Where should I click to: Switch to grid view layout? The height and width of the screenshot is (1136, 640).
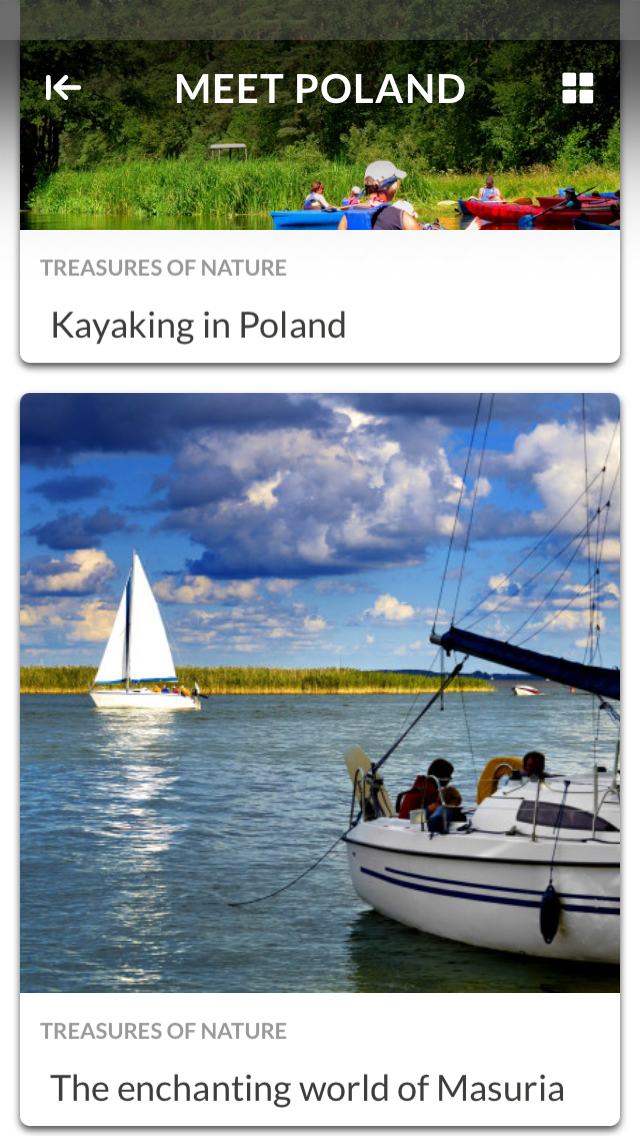(x=578, y=88)
